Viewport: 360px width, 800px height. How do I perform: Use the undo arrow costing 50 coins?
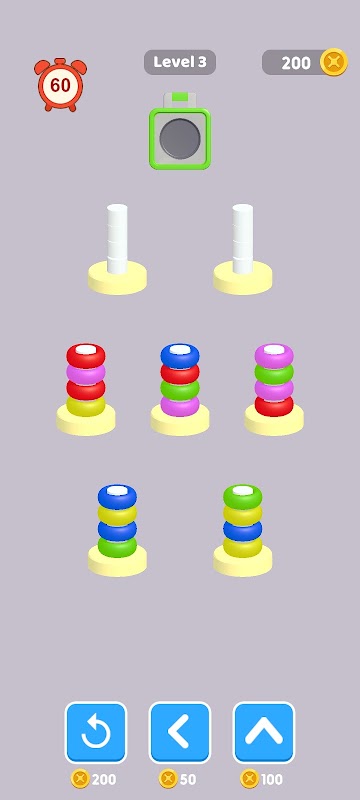tap(179, 733)
